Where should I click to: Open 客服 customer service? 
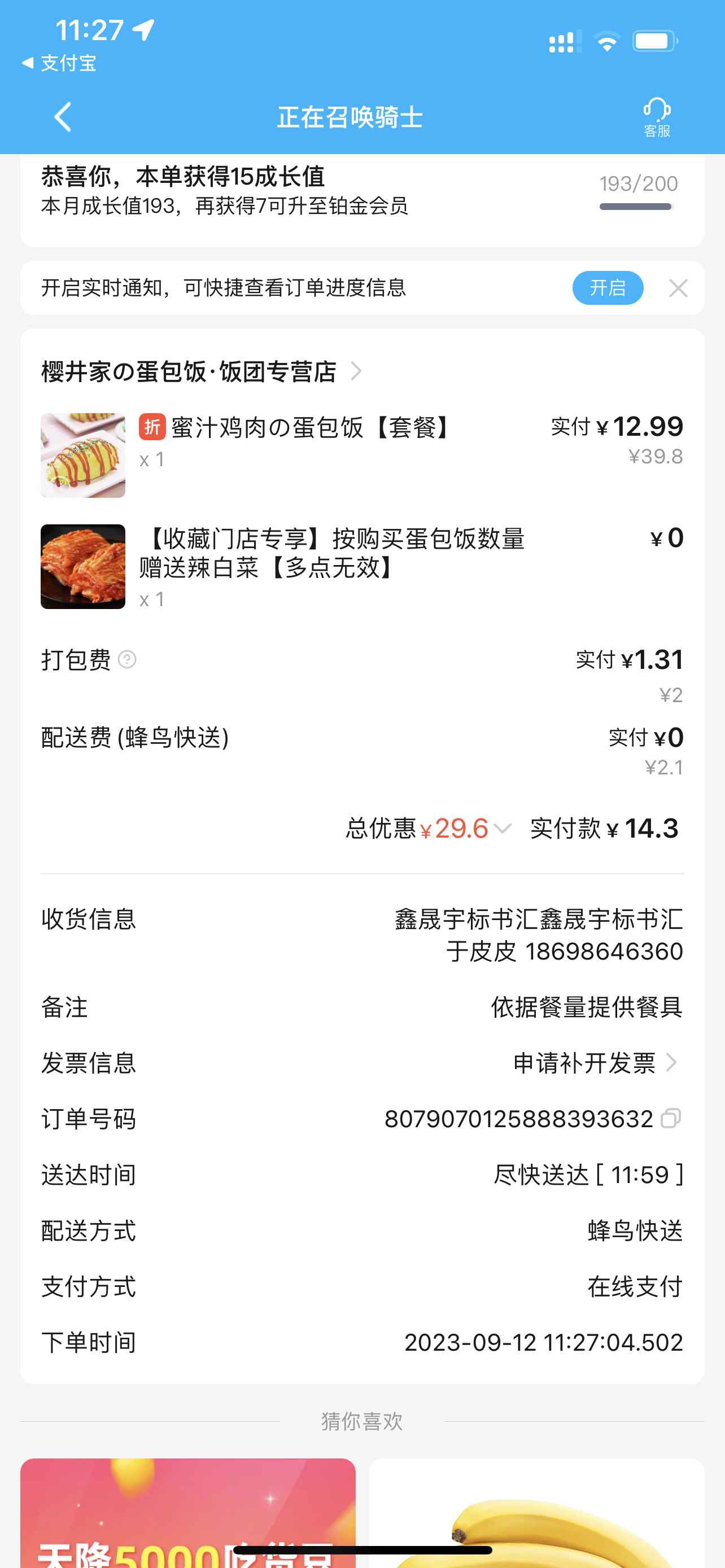tap(657, 117)
